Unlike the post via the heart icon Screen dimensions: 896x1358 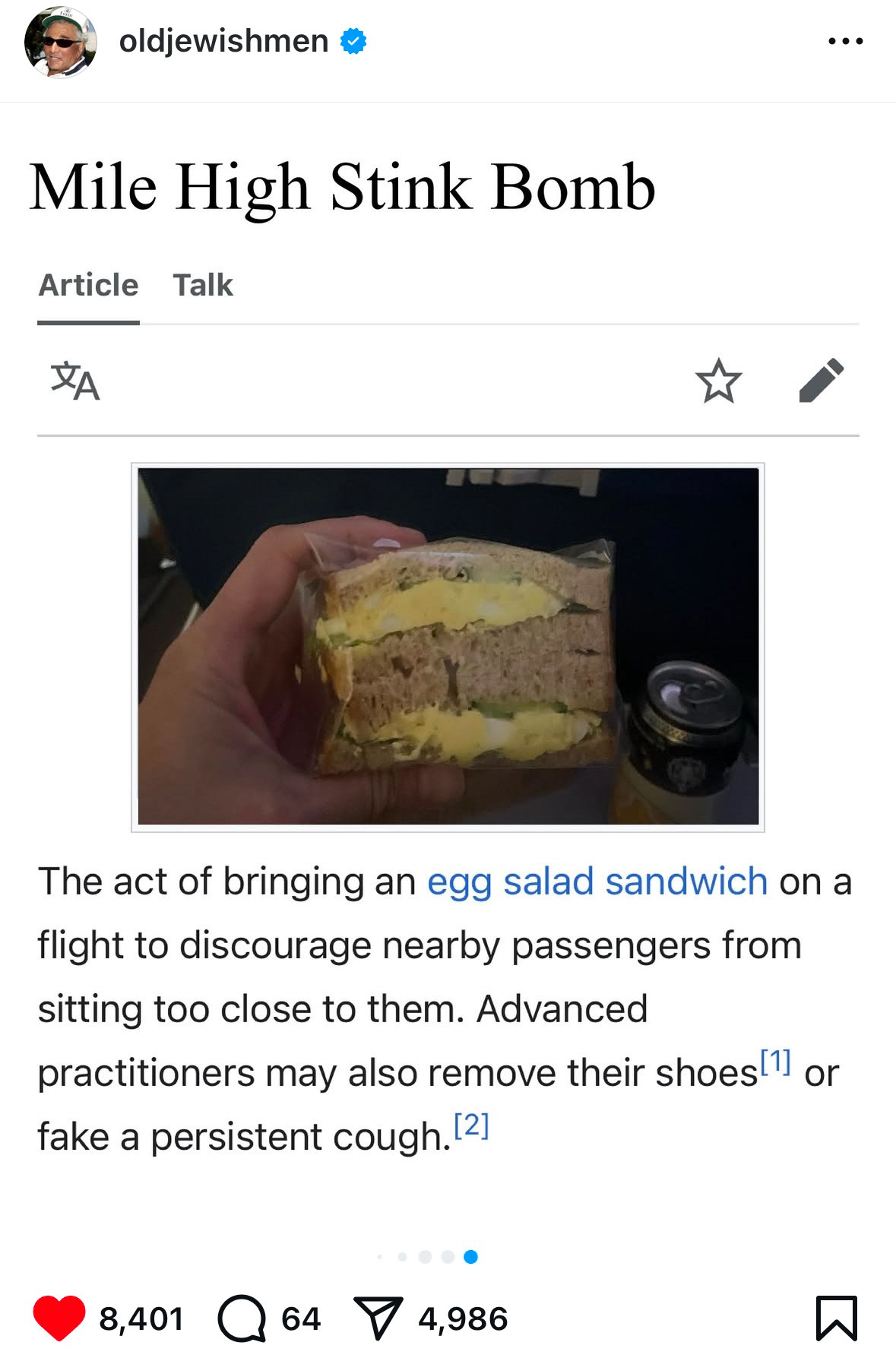[x=59, y=1318]
